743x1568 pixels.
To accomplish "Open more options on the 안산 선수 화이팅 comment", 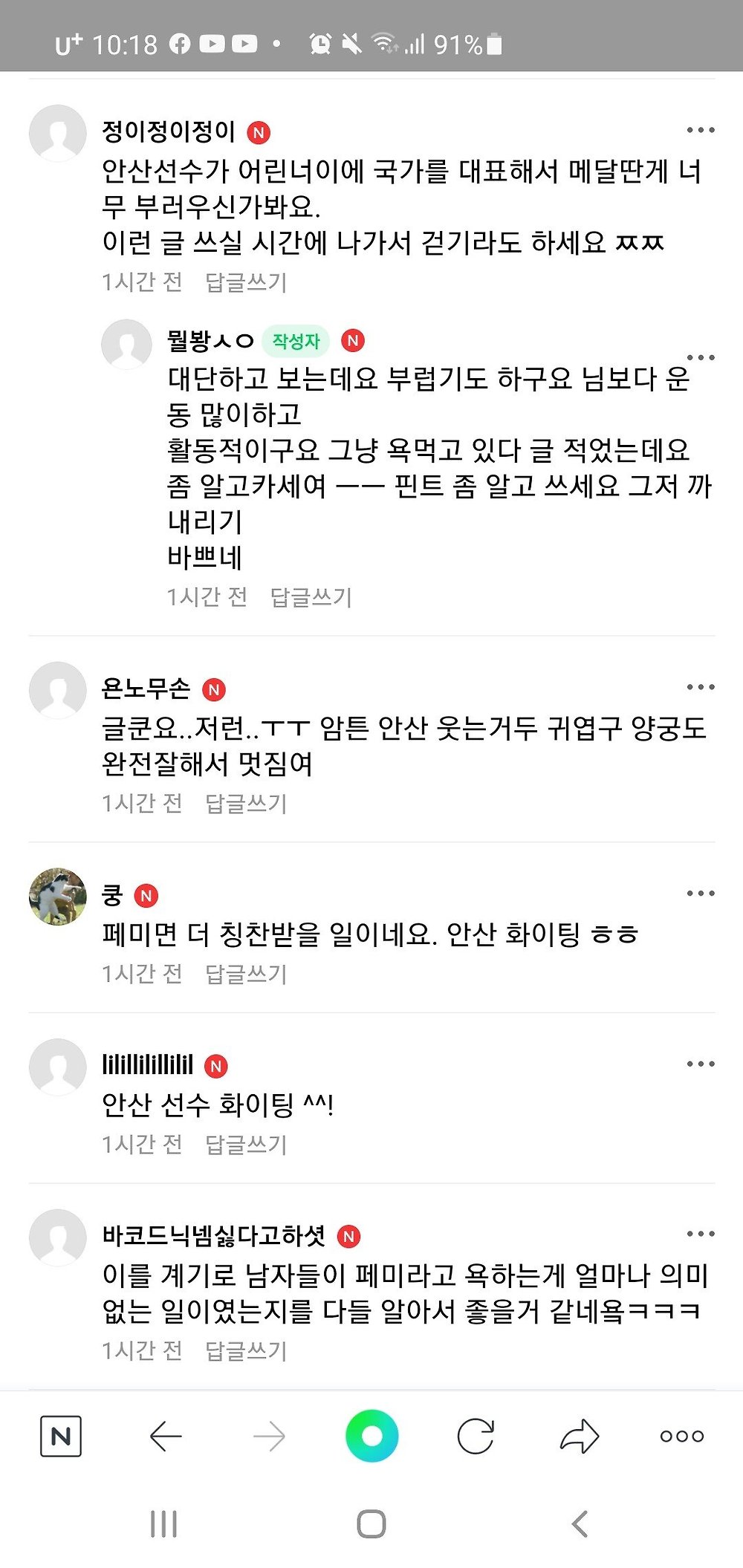I will (700, 1064).
